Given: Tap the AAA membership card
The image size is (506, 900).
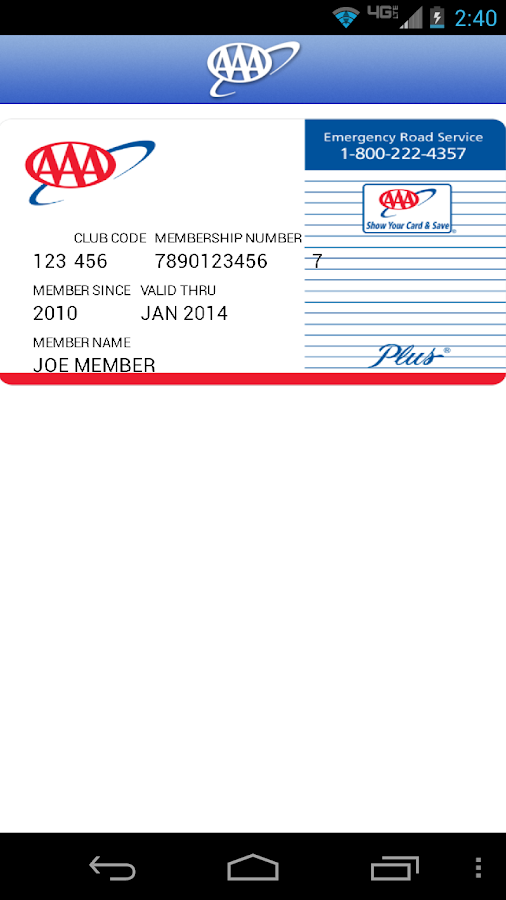Looking at the screenshot, I should click(253, 252).
